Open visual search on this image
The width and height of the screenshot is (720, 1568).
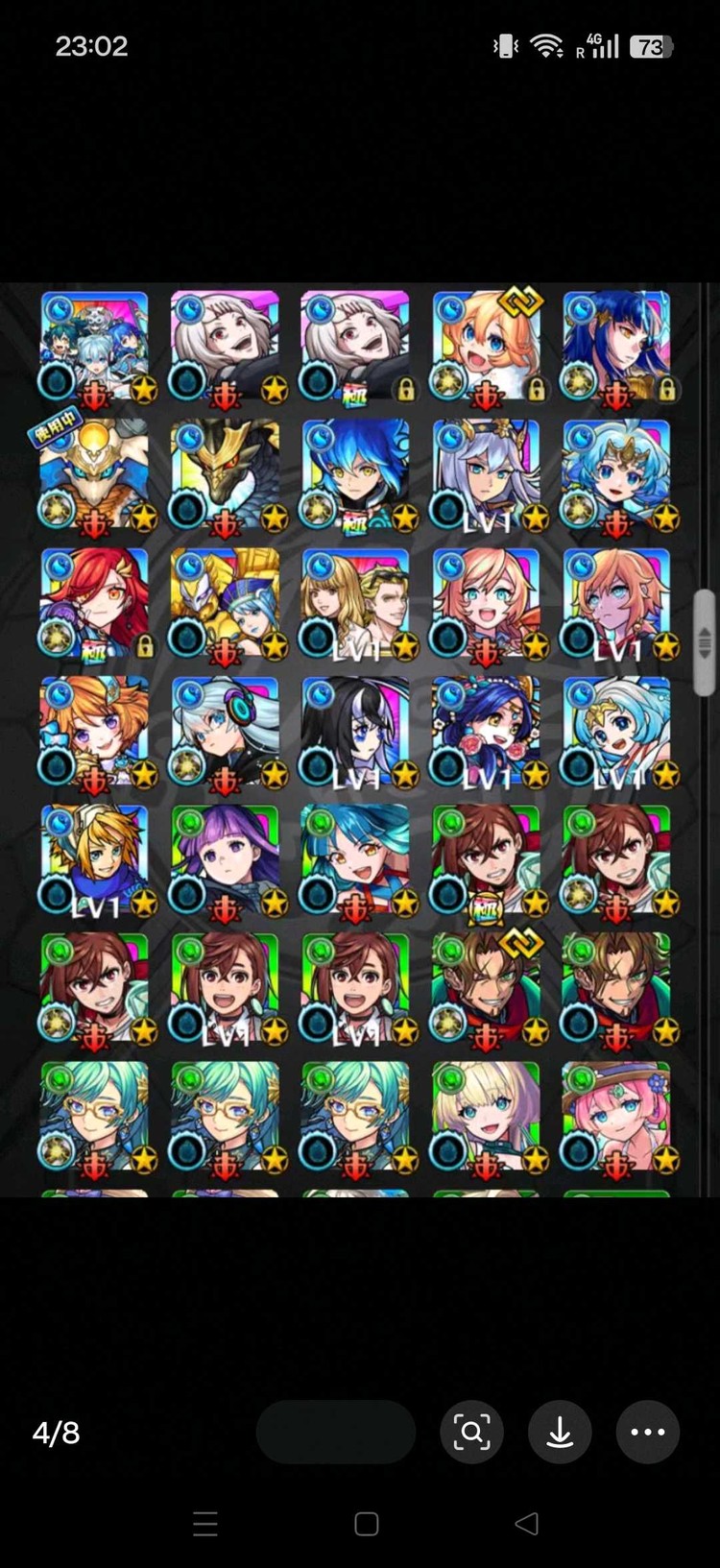point(471,1433)
